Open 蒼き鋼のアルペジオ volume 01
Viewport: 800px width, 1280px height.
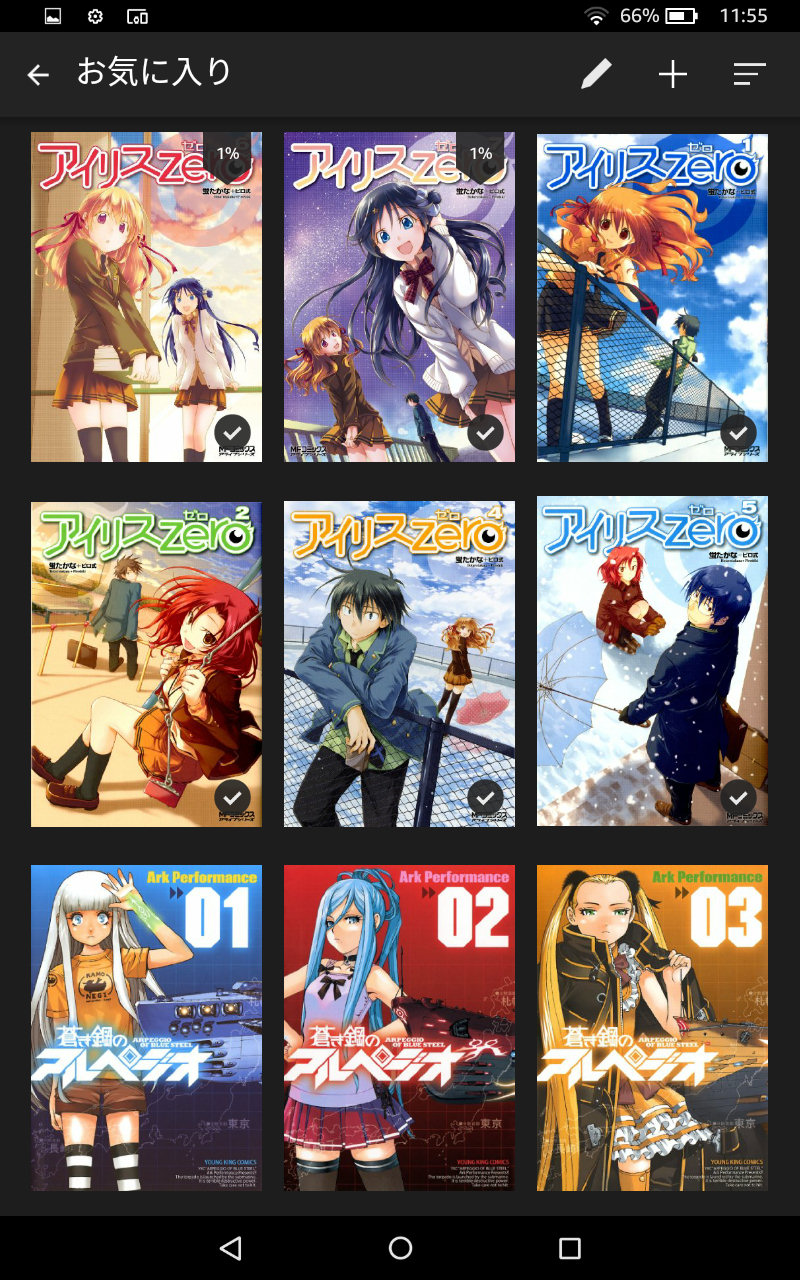[x=146, y=1028]
